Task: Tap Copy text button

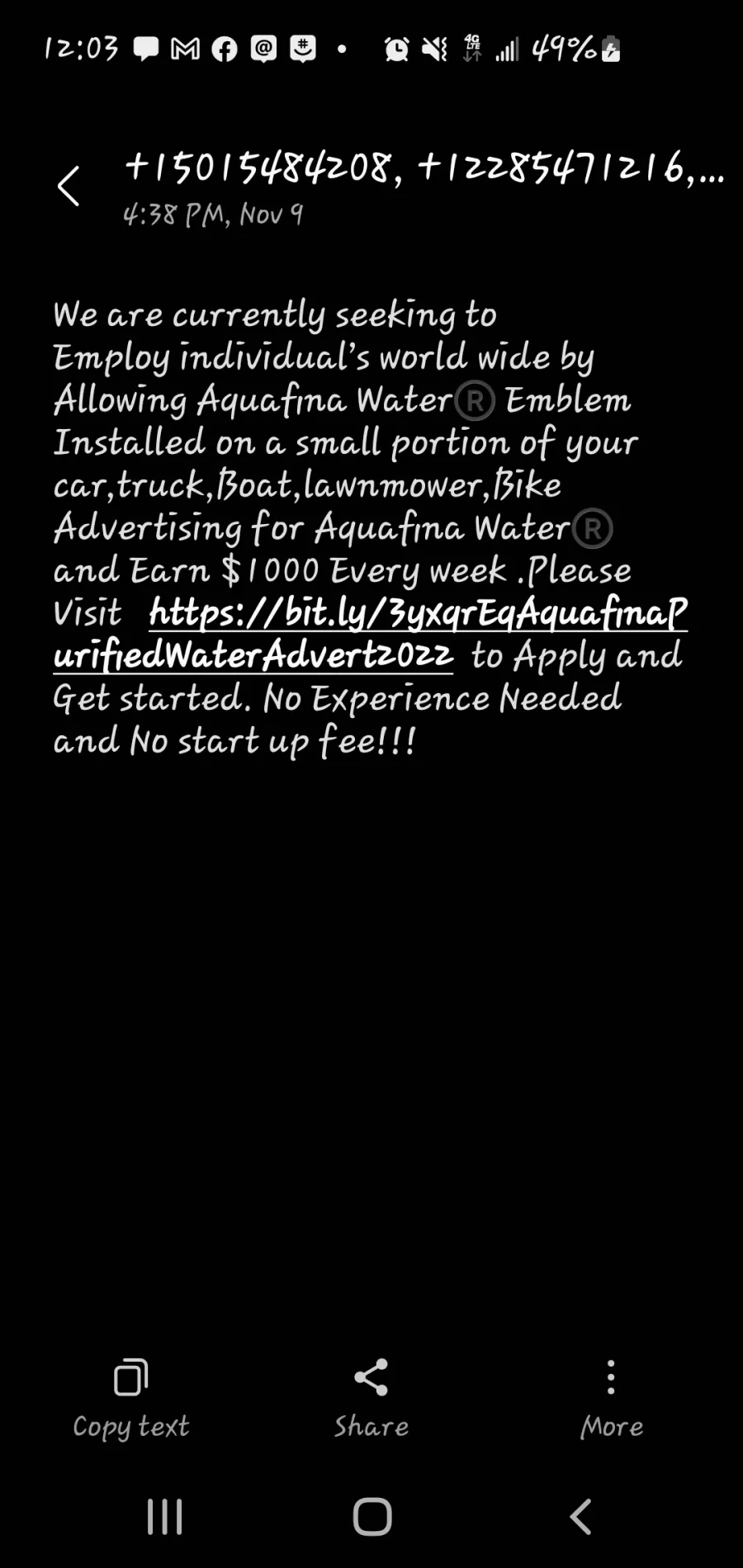Action: [131, 1400]
